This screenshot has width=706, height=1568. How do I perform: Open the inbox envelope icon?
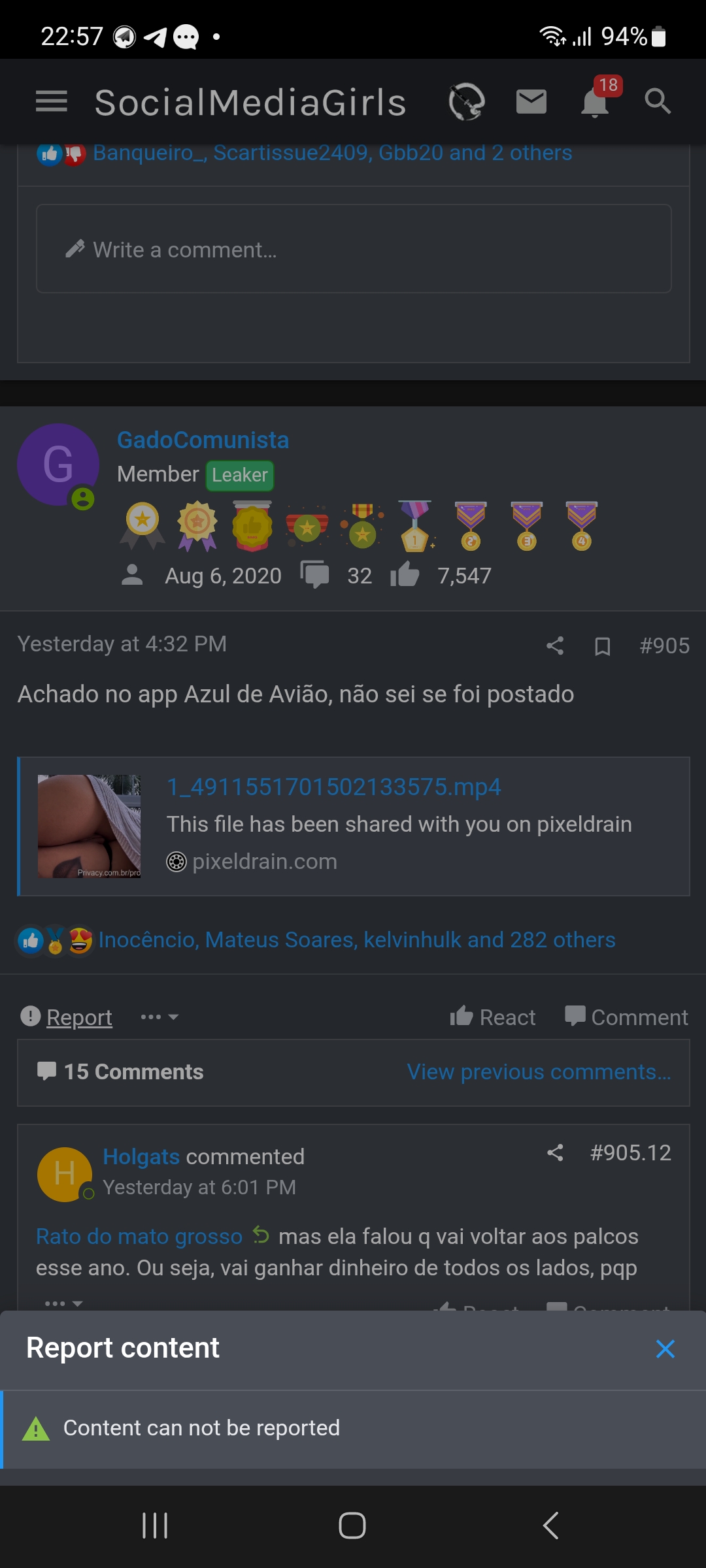pos(531,102)
